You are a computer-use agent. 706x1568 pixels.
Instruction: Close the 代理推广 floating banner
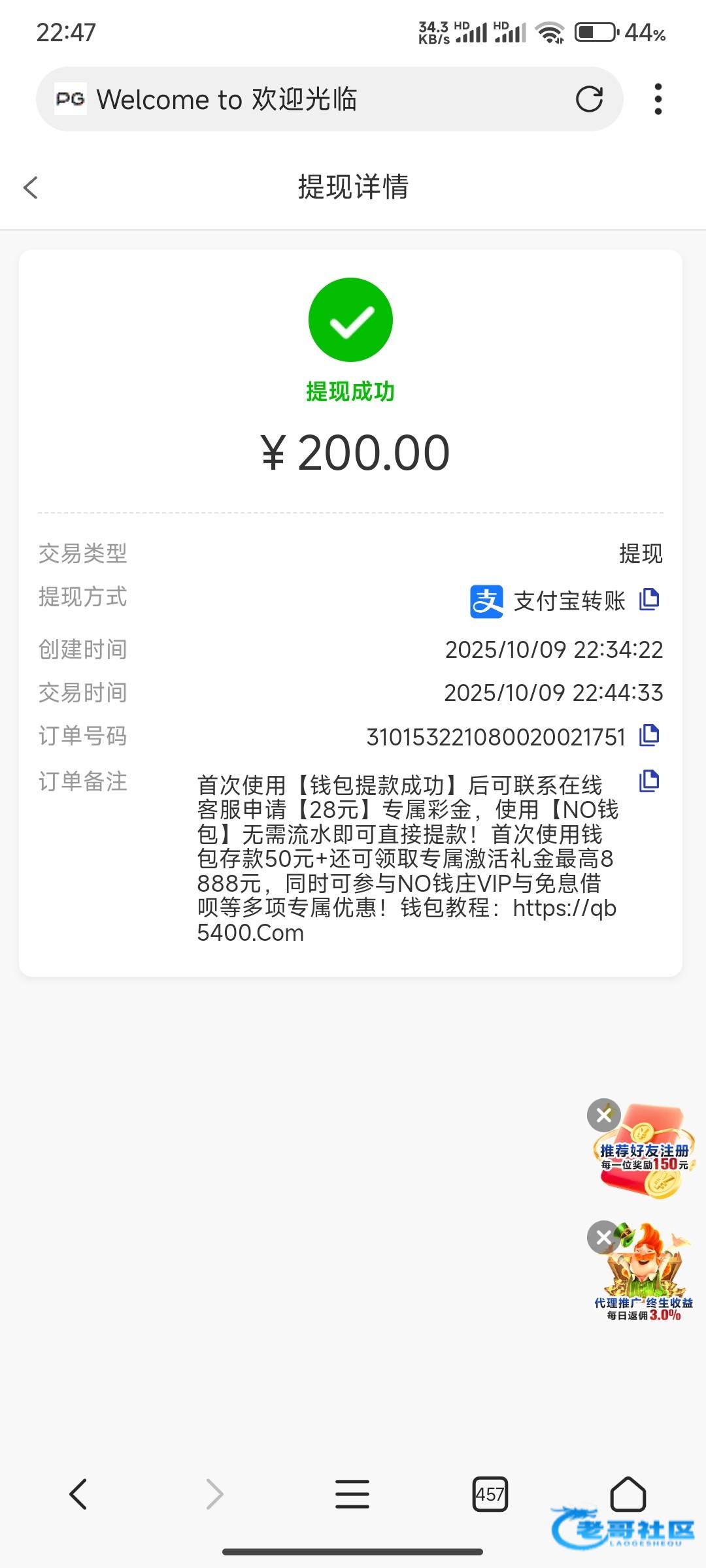603,1237
